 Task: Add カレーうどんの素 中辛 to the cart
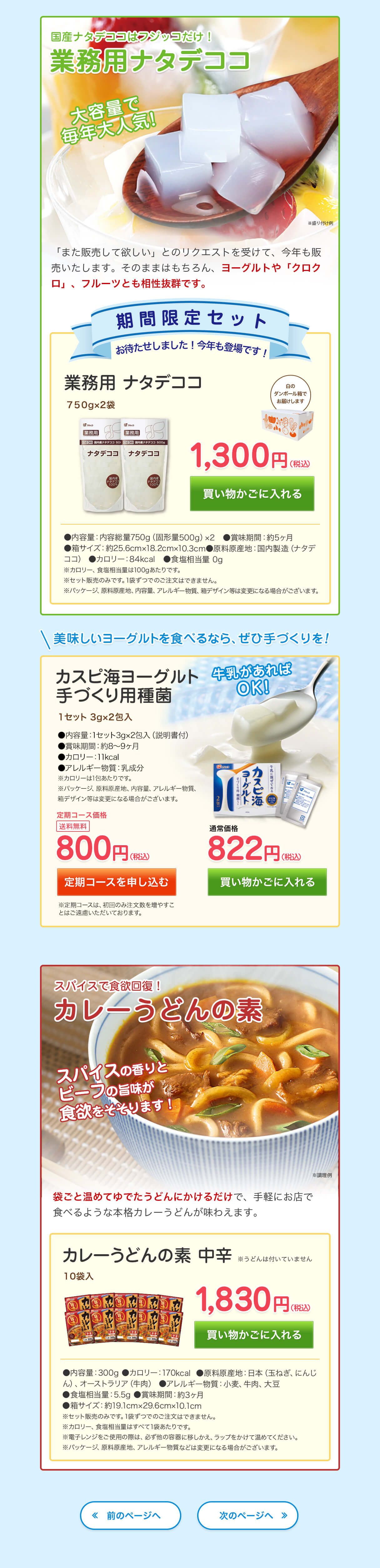tap(253, 1334)
